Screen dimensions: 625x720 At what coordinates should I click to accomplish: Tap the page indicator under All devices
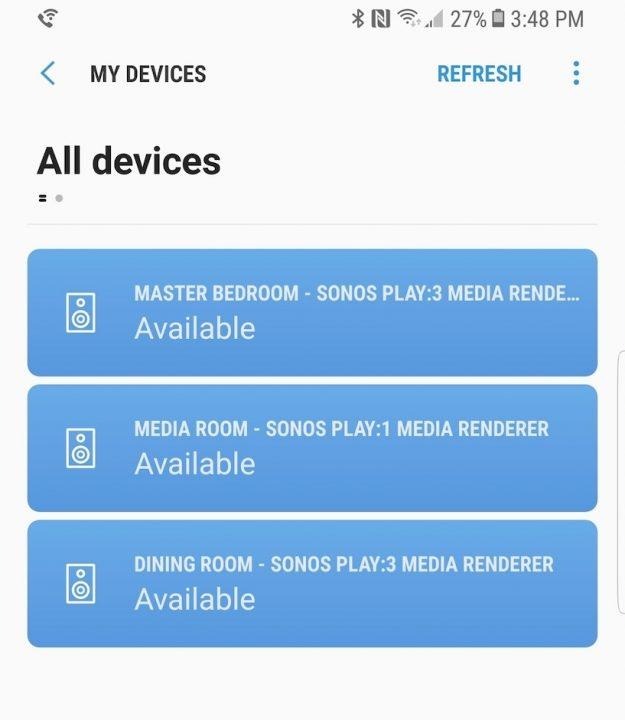(51, 198)
